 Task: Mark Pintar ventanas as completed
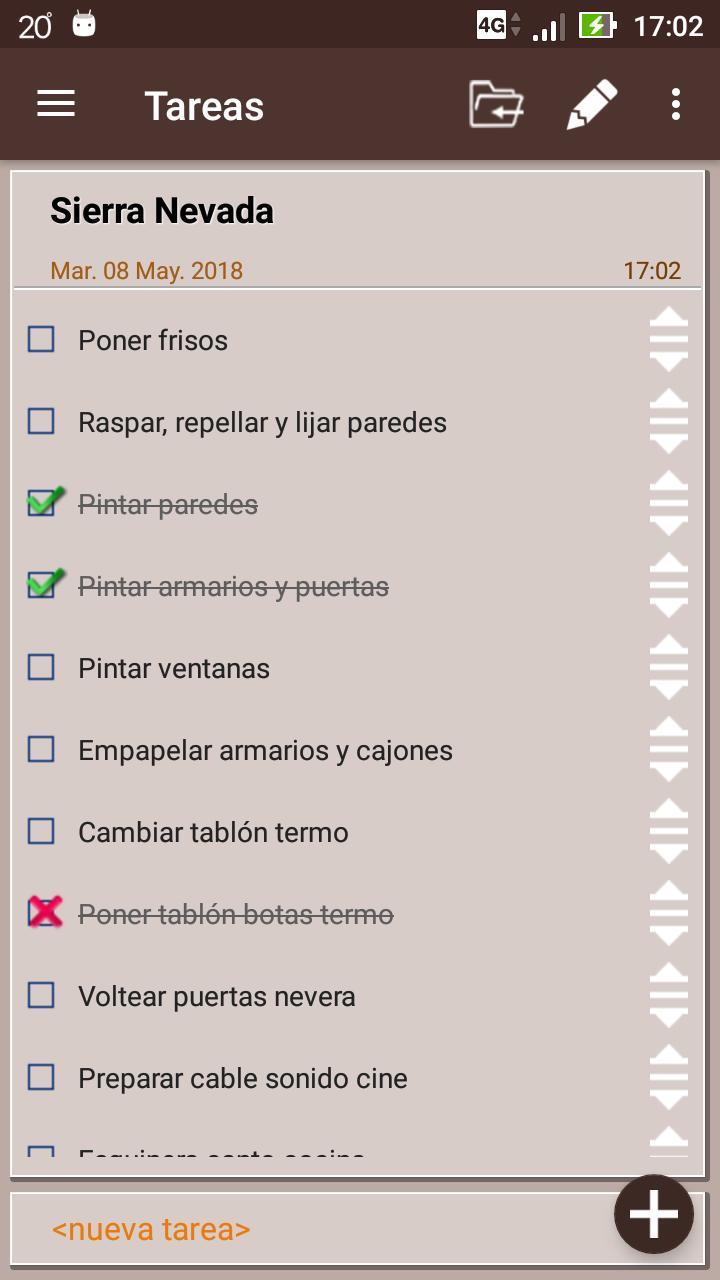[40, 667]
